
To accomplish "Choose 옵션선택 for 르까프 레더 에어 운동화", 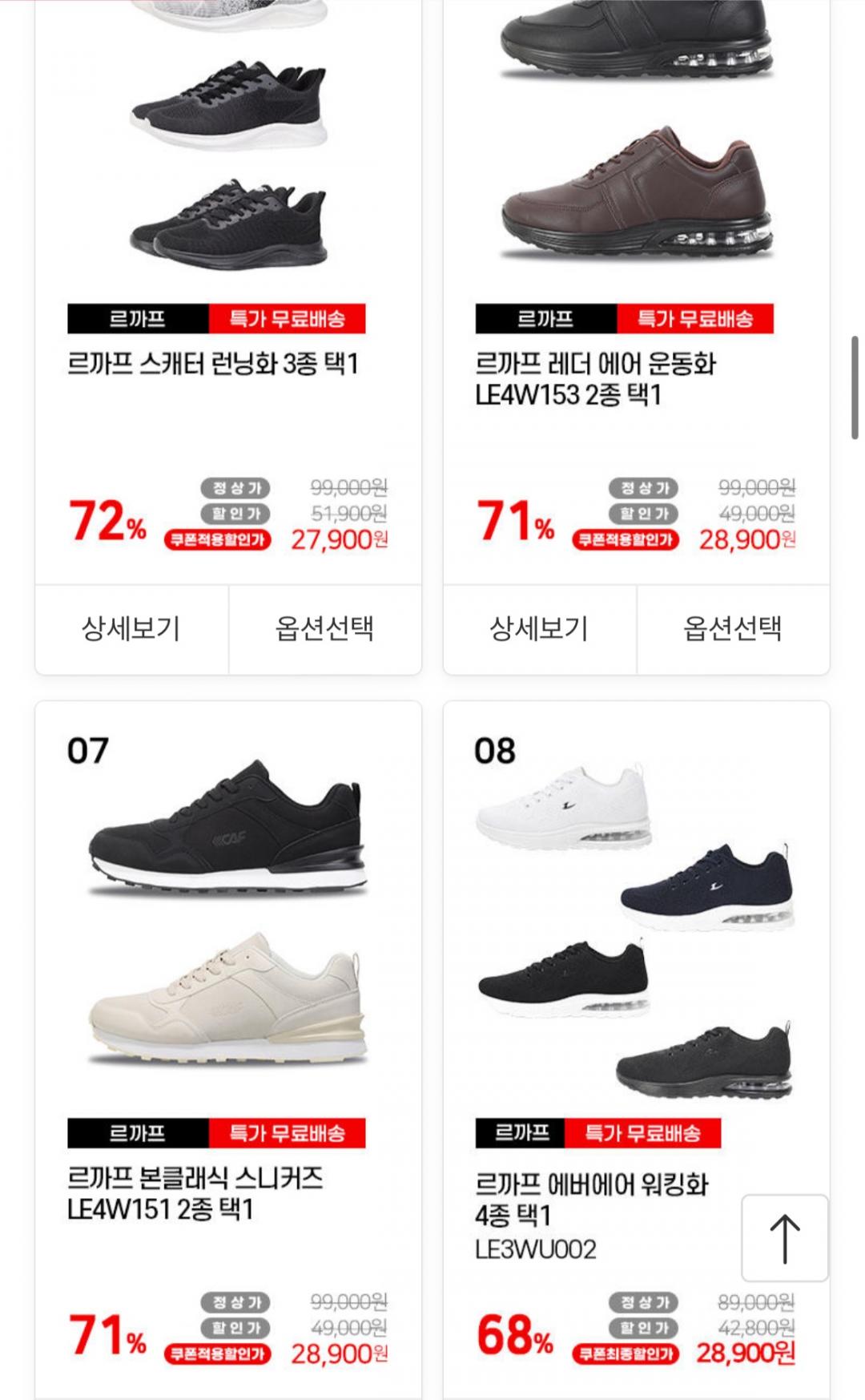I will 732,629.
